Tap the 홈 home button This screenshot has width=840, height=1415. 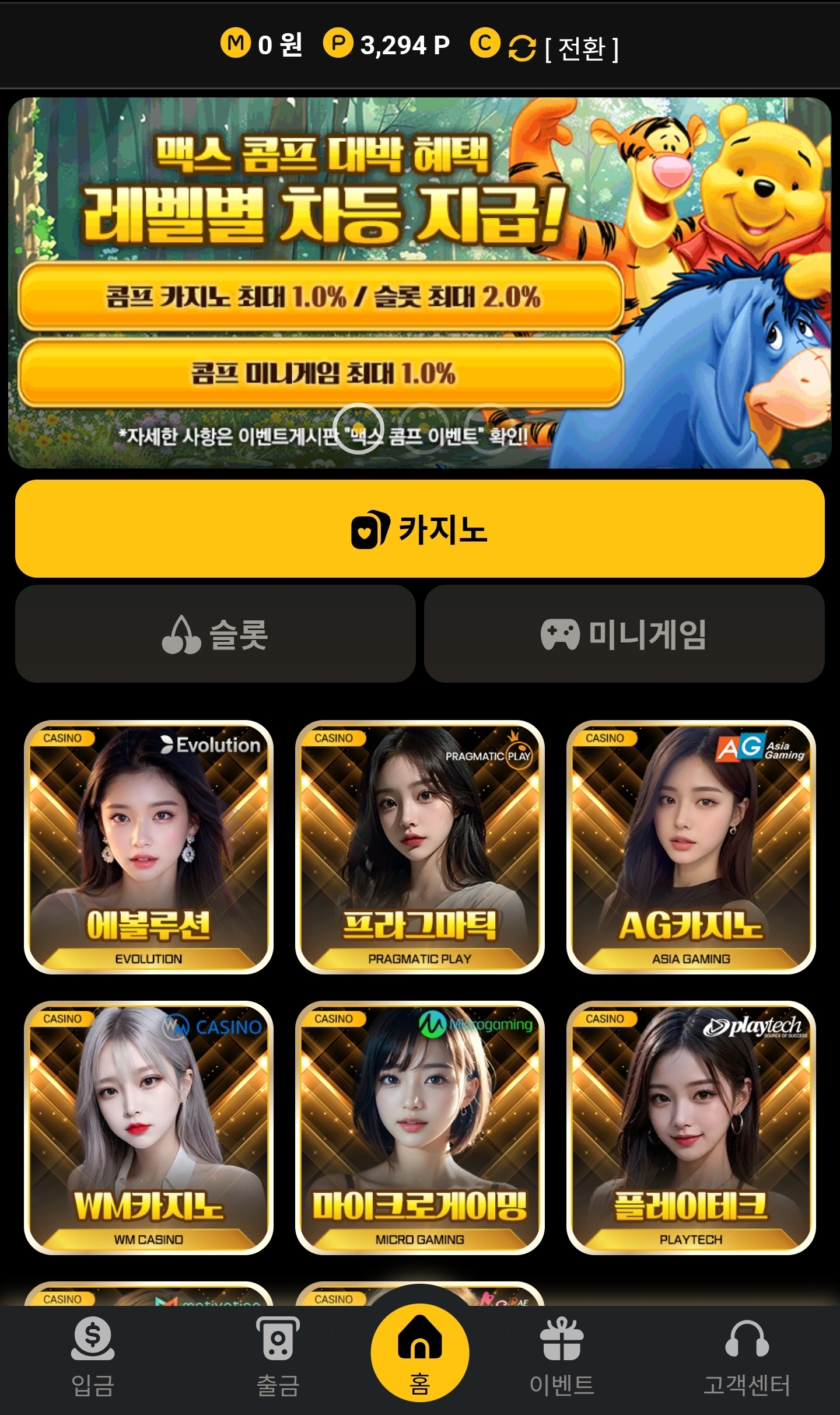tap(419, 1353)
